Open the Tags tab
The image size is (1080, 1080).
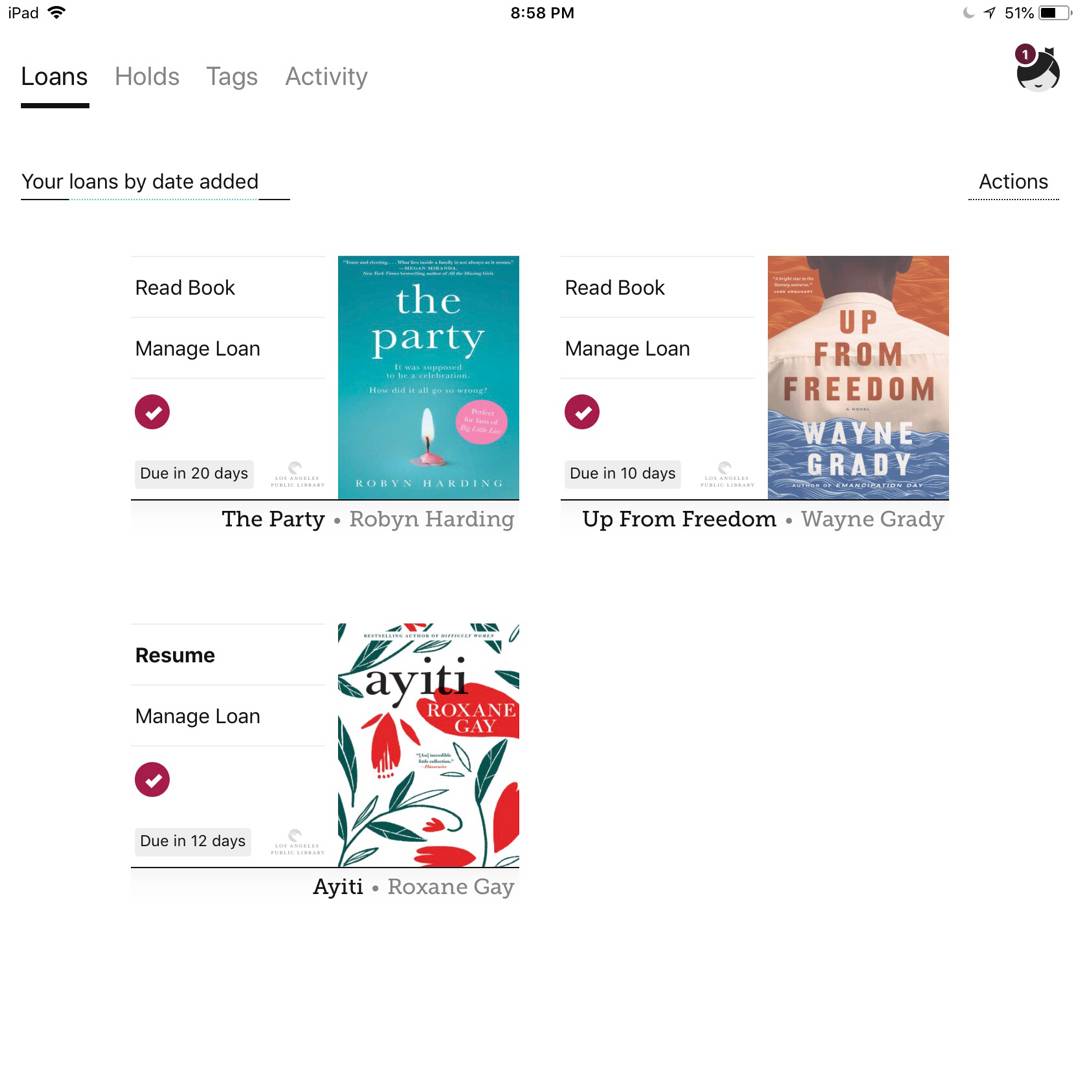tap(232, 77)
